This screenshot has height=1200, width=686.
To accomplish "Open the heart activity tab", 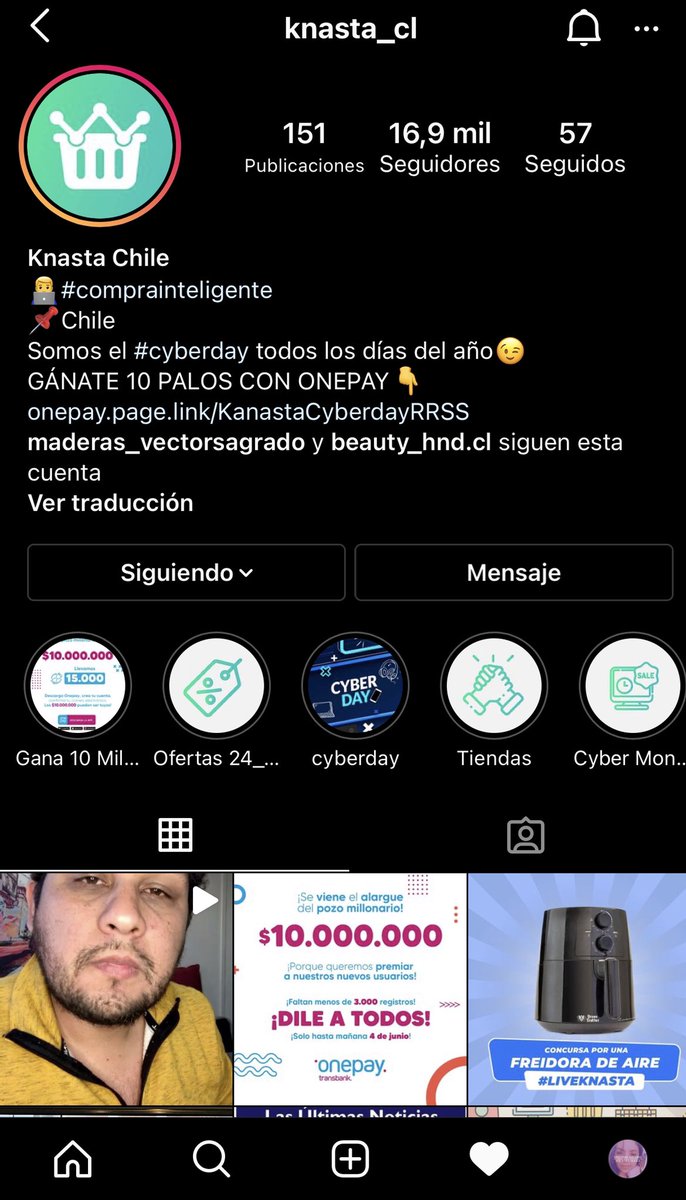I will tap(489, 1160).
